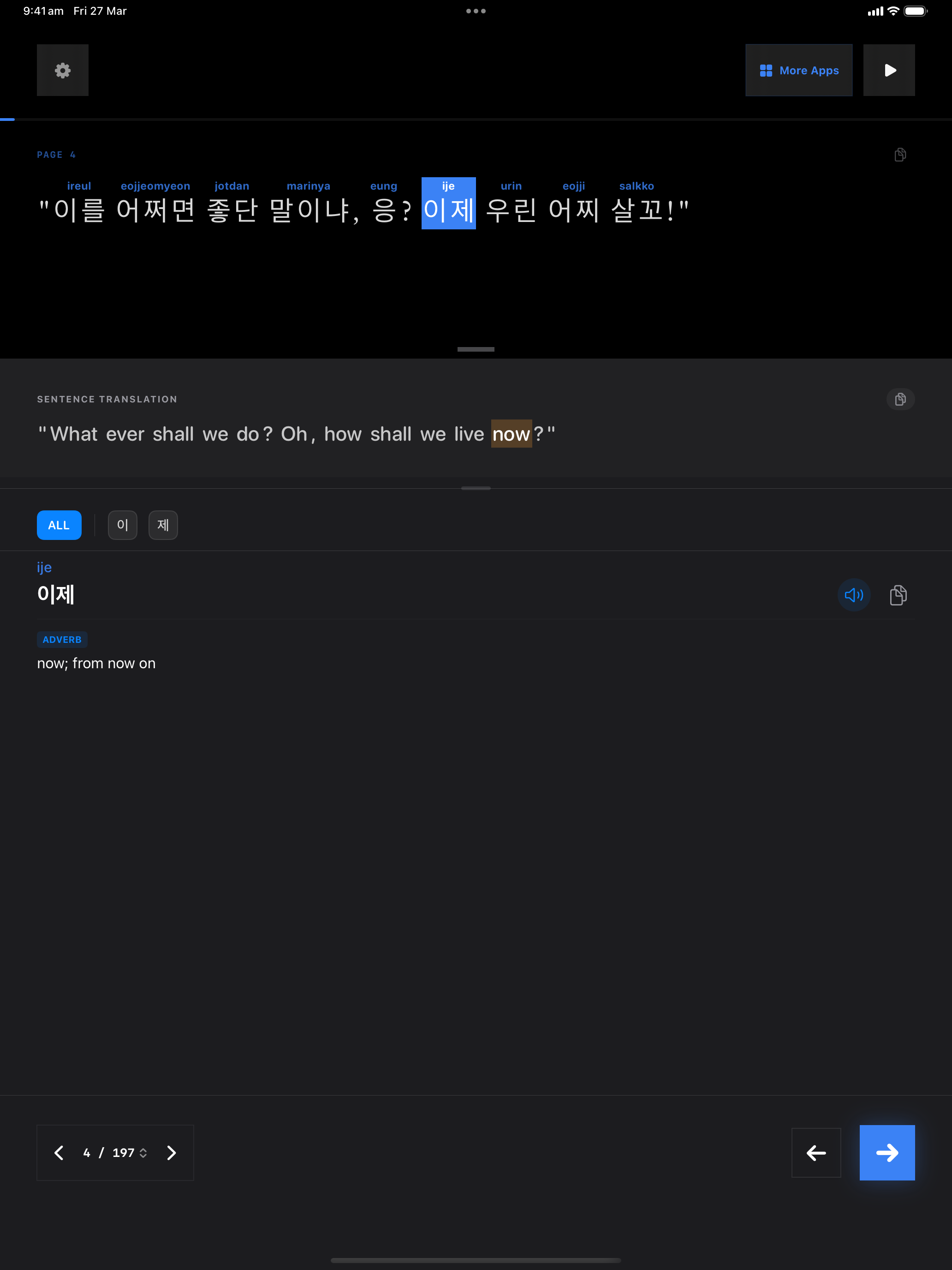Open the settings gear
Image resolution: width=952 pixels, height=1270 pixels.
[x=63, y=70]
